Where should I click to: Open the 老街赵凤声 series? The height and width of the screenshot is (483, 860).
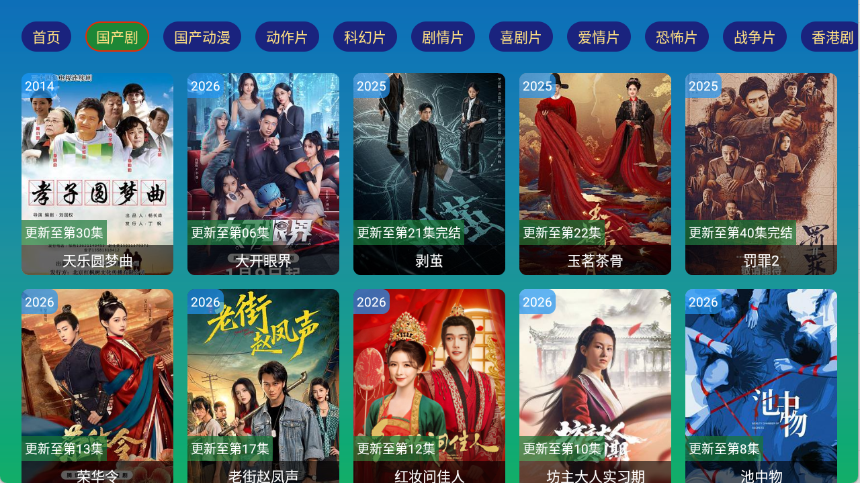[x=263, y=385]
